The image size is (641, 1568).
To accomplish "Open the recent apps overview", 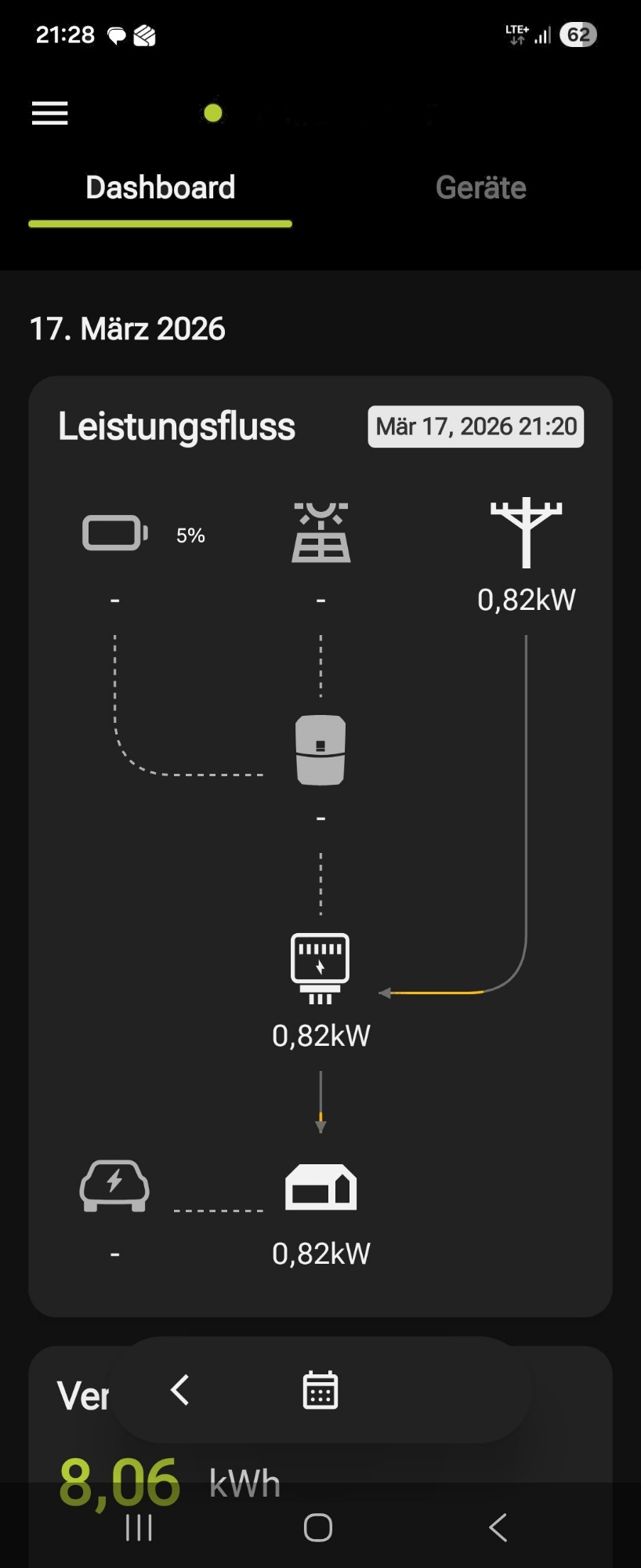I will (139, 1527).
